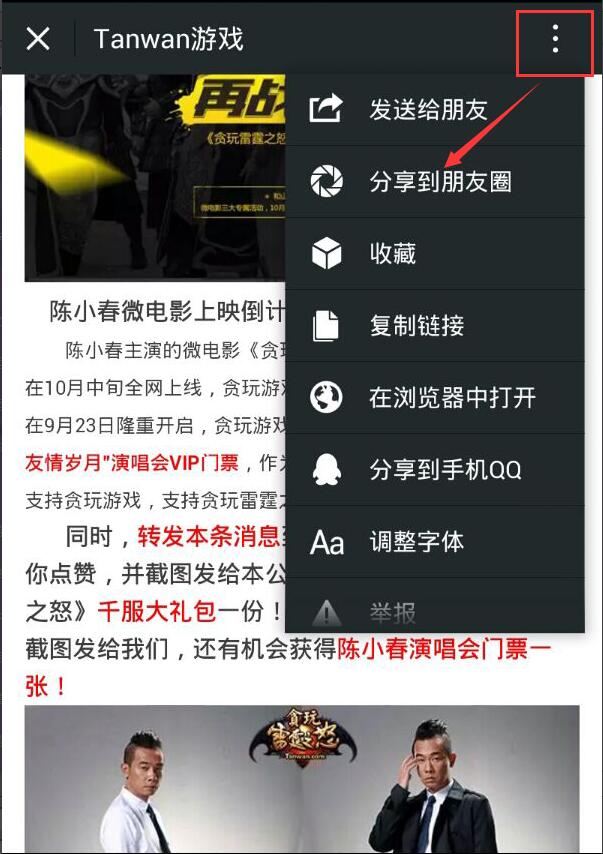
Task: Tap 收藏 to save the article
Action: 392,254
